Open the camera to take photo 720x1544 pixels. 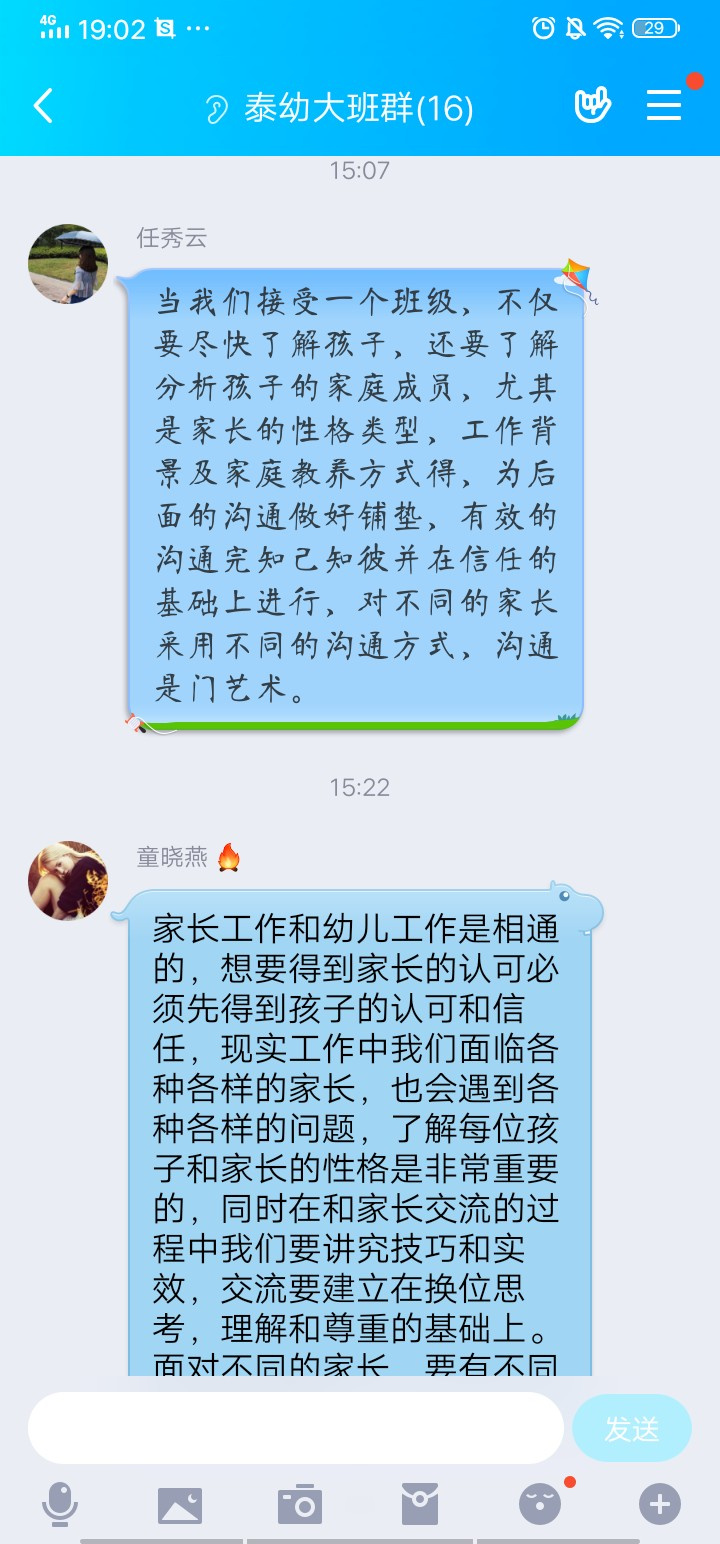point(299,1504)
